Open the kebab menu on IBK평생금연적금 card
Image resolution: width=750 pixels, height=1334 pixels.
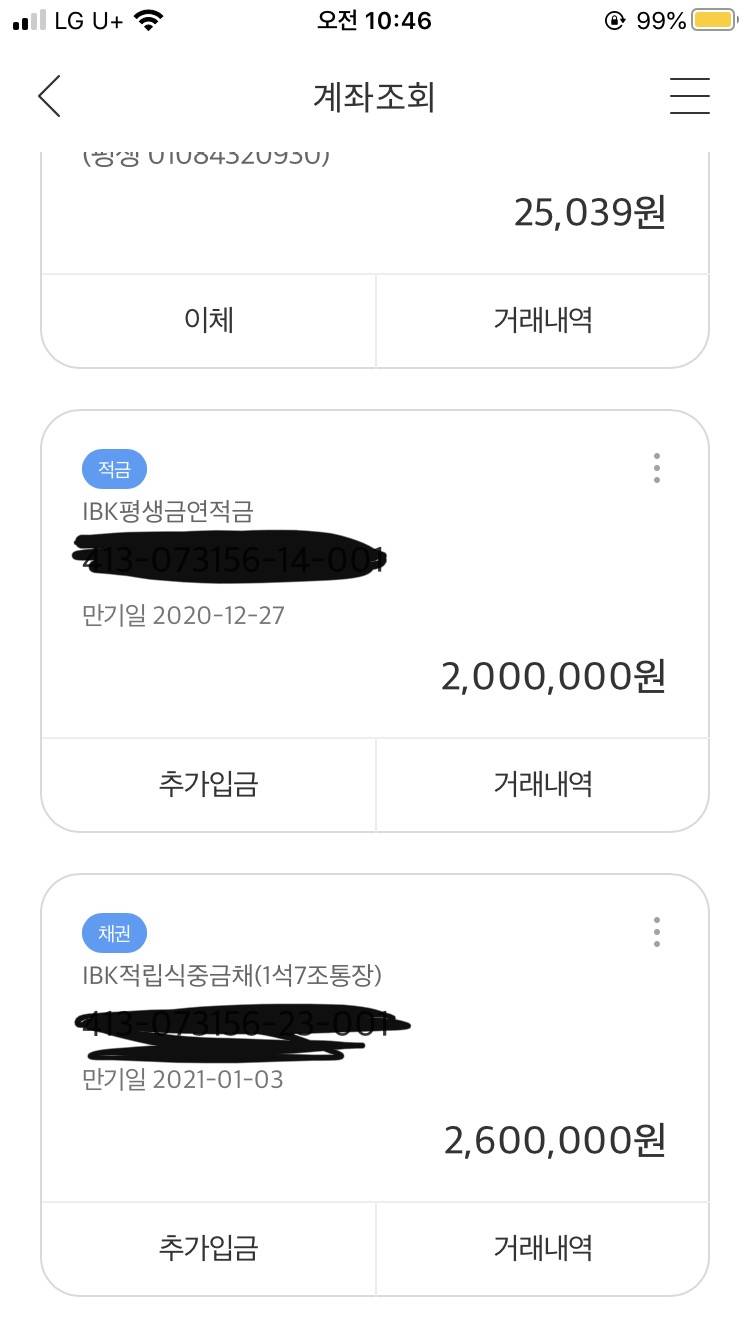[656, 467]
